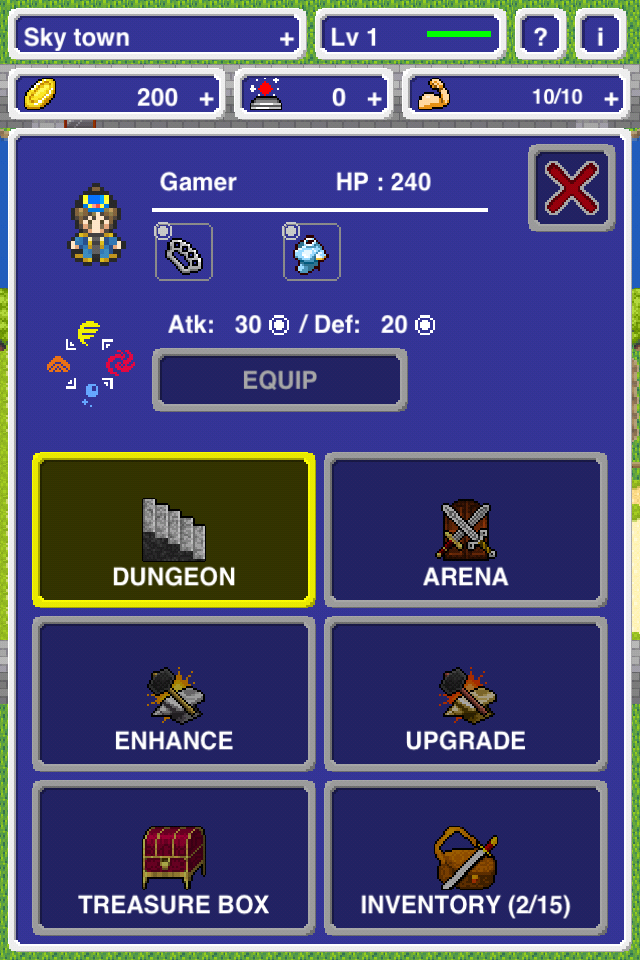Select the equipped weapon slot
640x960 pixels.
[x=184, y=252]
